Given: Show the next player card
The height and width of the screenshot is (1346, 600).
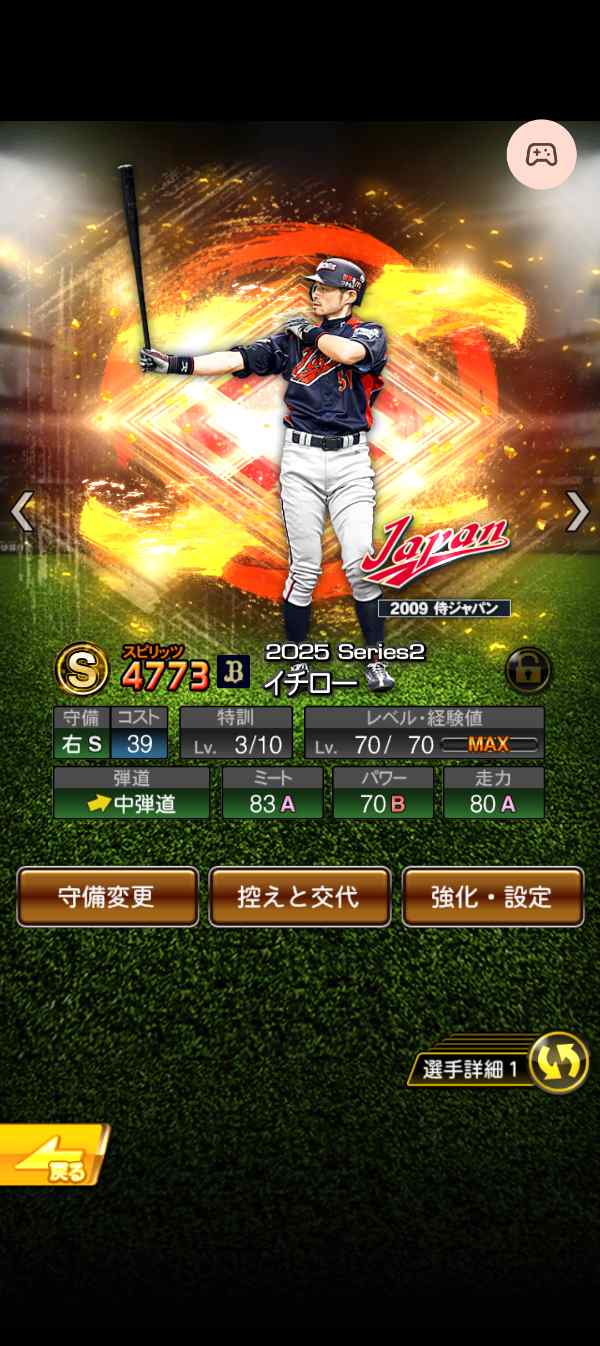Looking at the screenshot, I should [578, 512].
